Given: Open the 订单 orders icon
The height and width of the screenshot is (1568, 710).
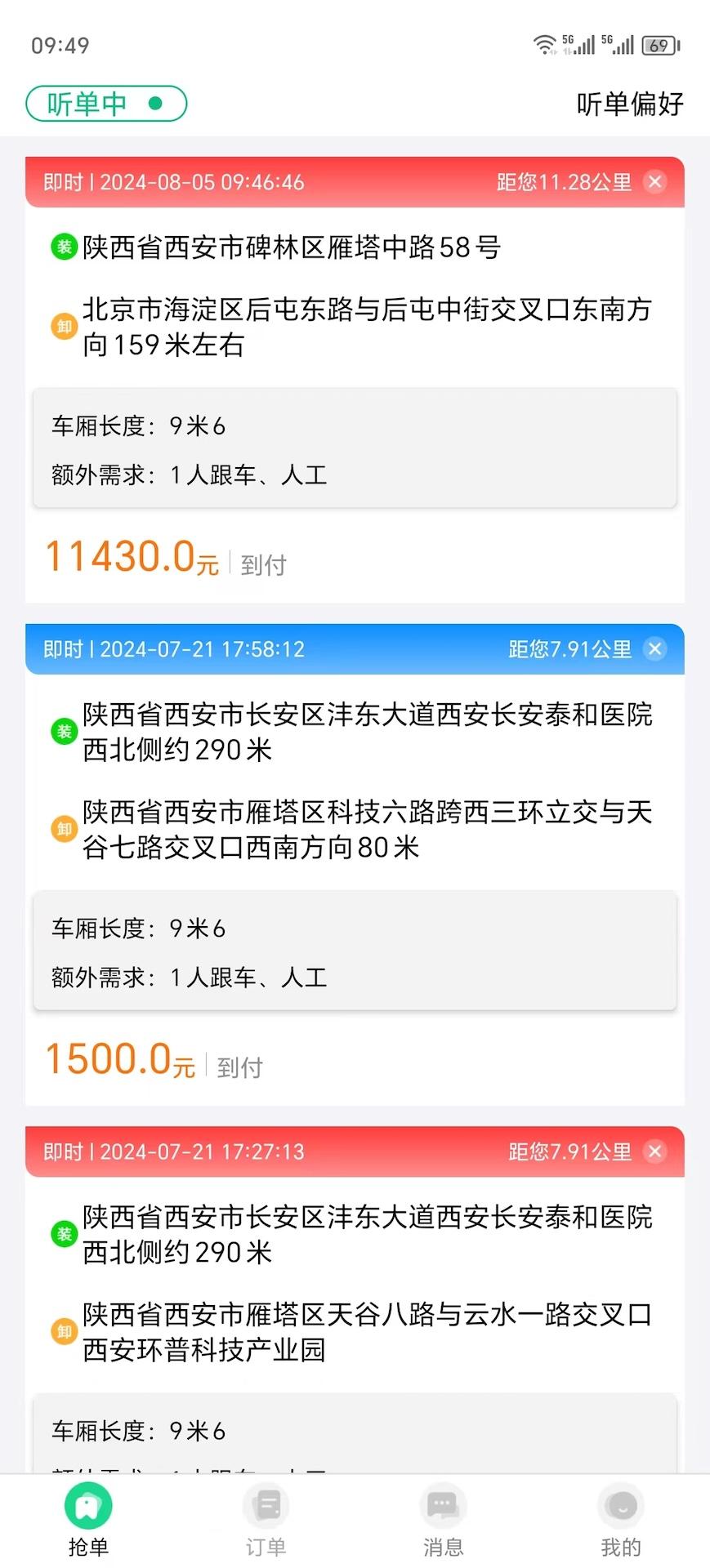Looking at the screenshot, I should (x=266, y=1507).
